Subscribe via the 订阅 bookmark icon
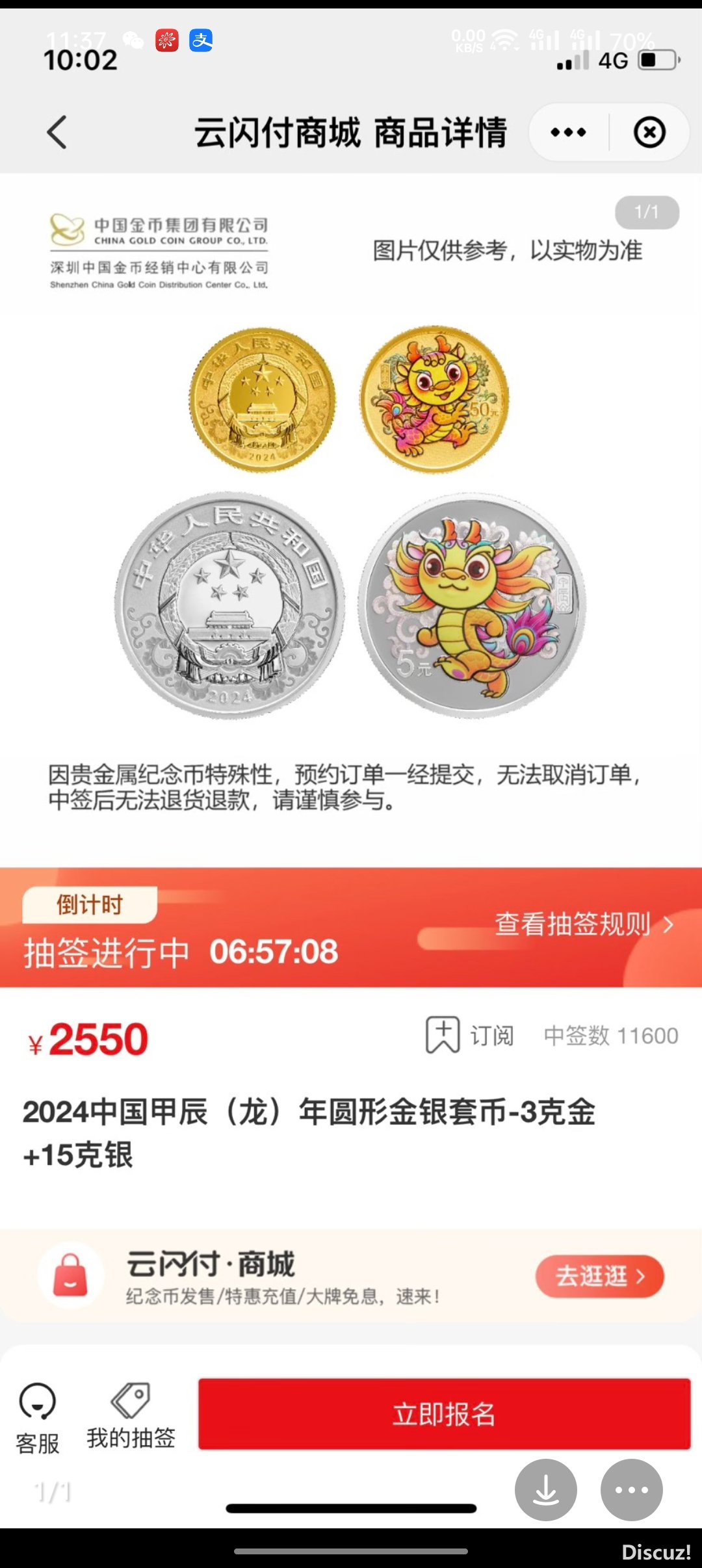 click(443, 1034)
